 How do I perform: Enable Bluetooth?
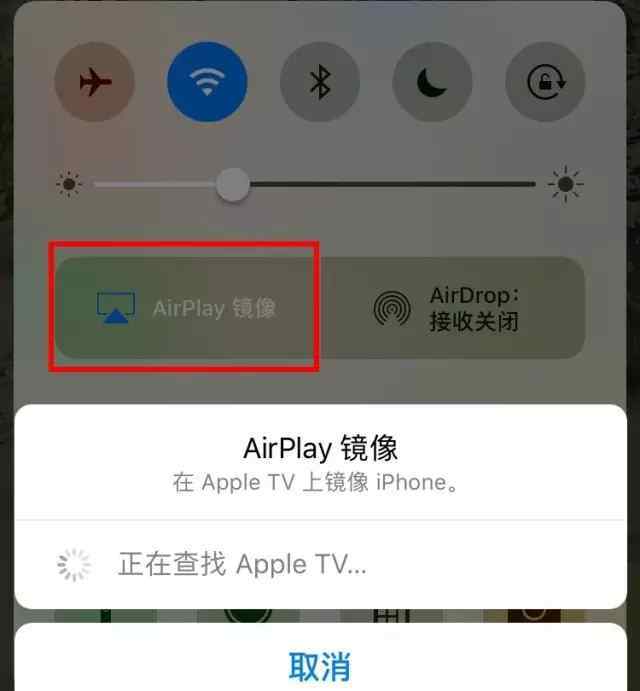319,82
